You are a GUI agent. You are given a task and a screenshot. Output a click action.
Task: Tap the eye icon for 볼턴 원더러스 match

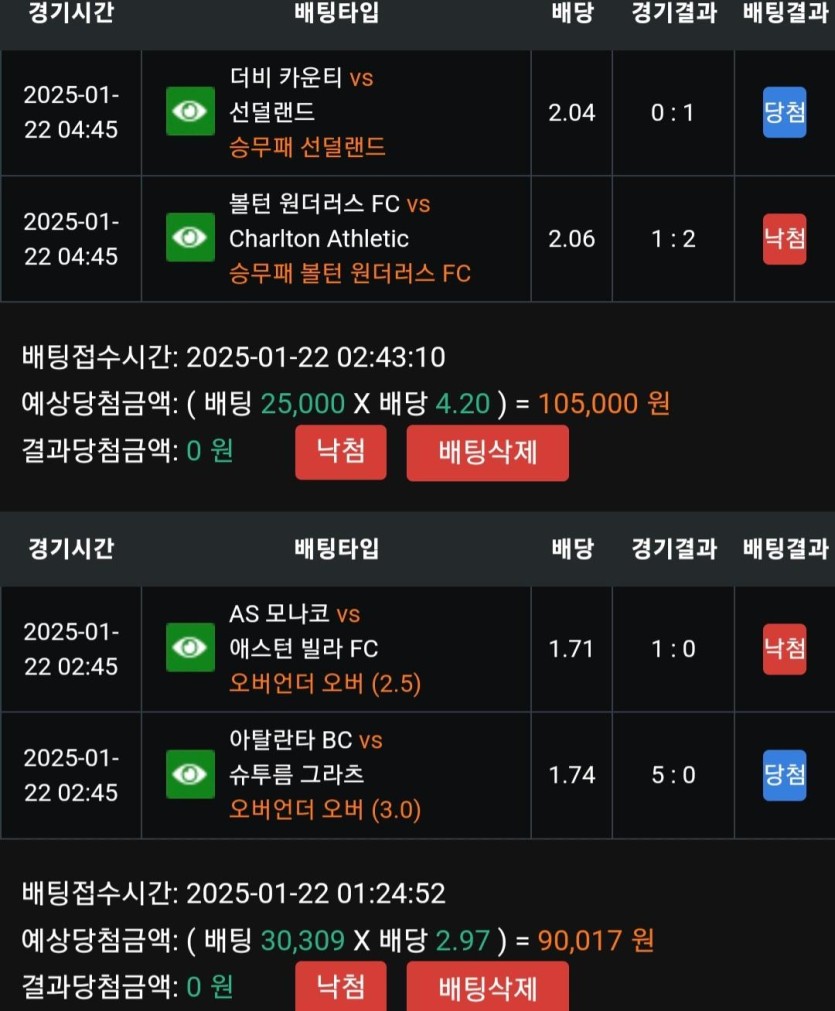[x=190, y=238]
